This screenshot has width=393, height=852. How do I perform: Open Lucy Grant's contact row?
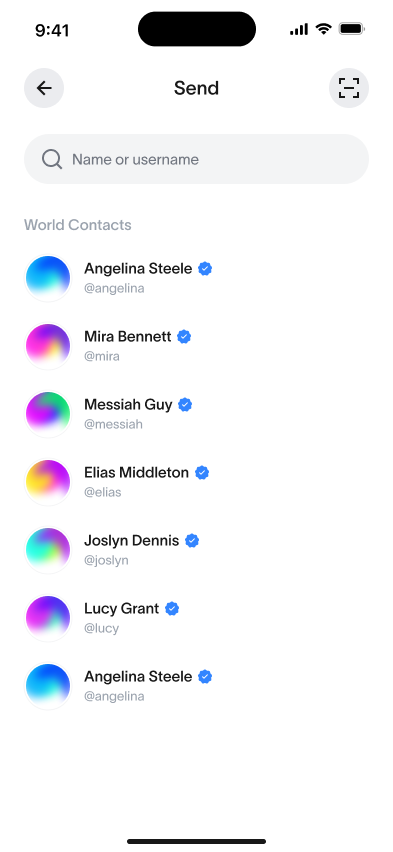(196, 618)
